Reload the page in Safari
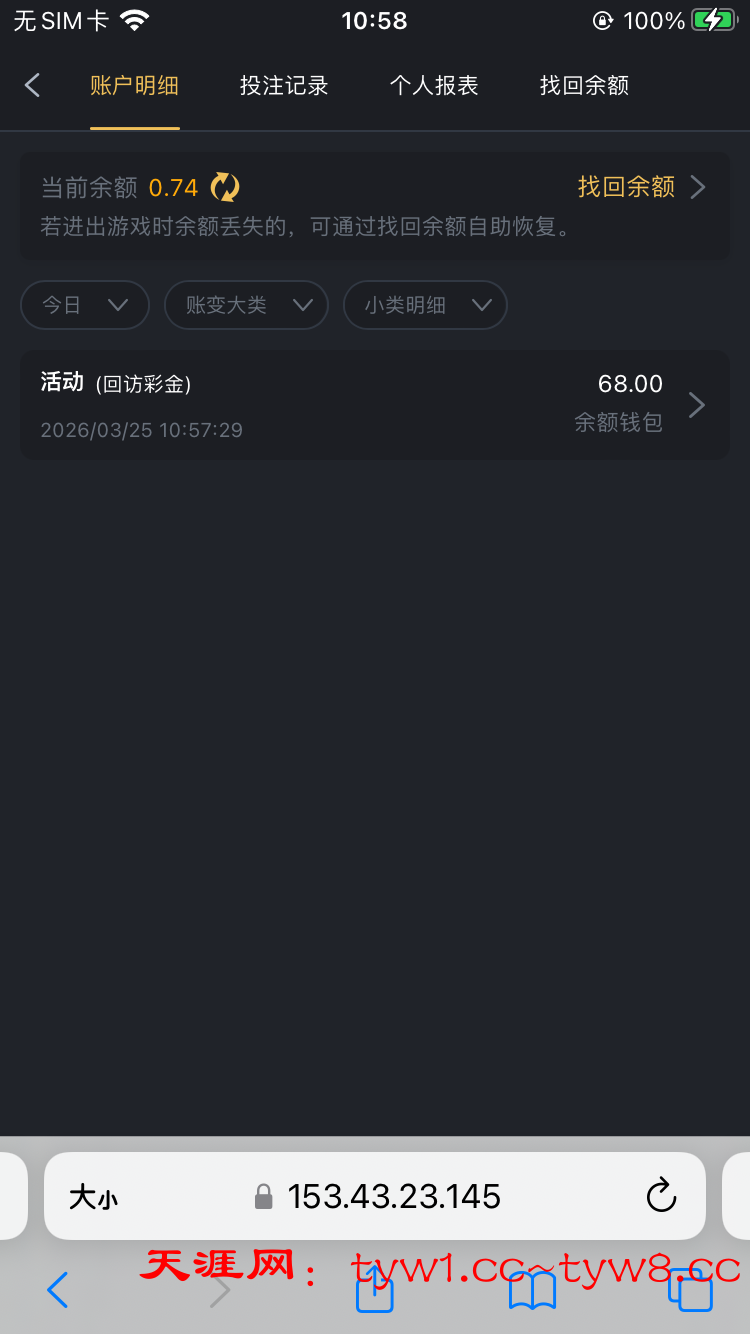The width and height of the screenshot is (750, 1334). pyautogui.click(x=661, y=1196)
